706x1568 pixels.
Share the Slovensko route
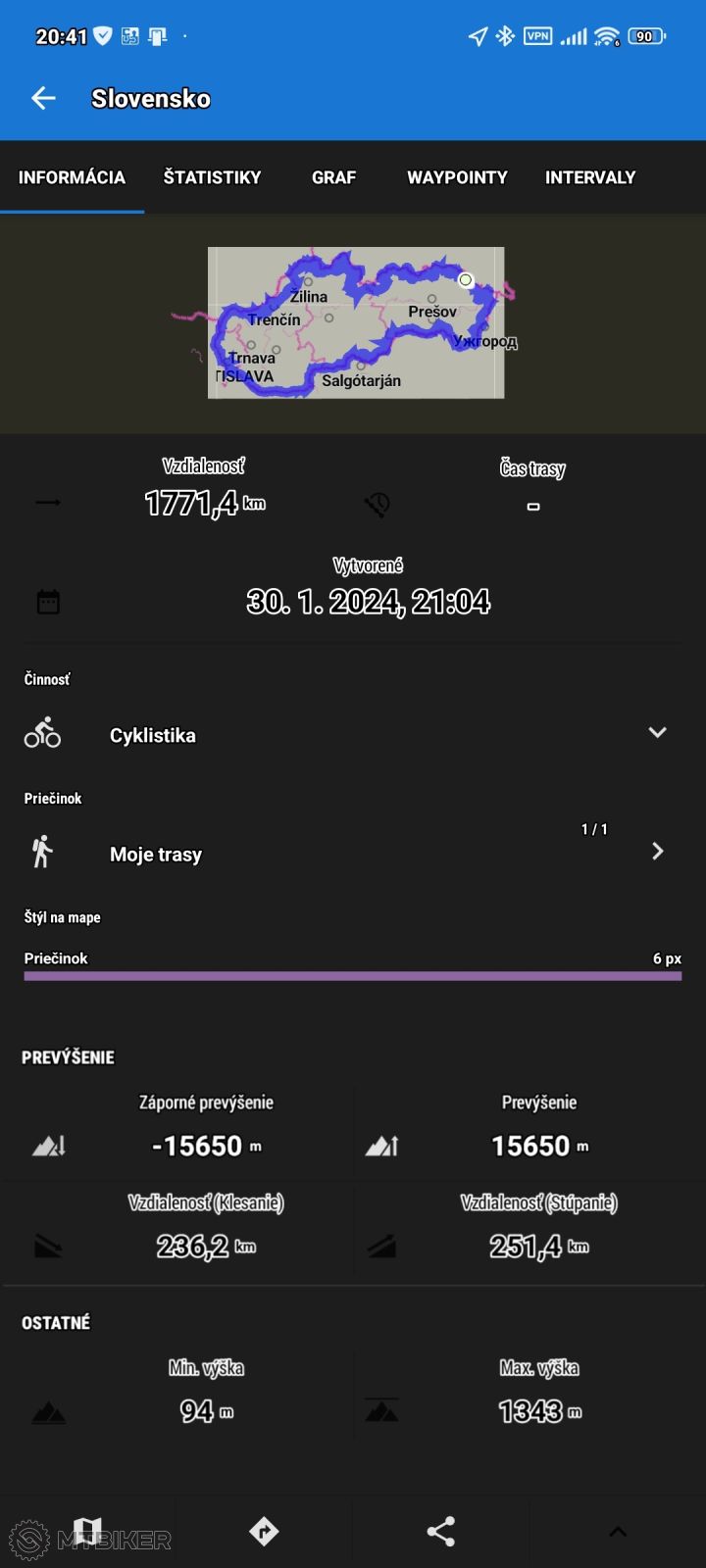pos(441,1531)
